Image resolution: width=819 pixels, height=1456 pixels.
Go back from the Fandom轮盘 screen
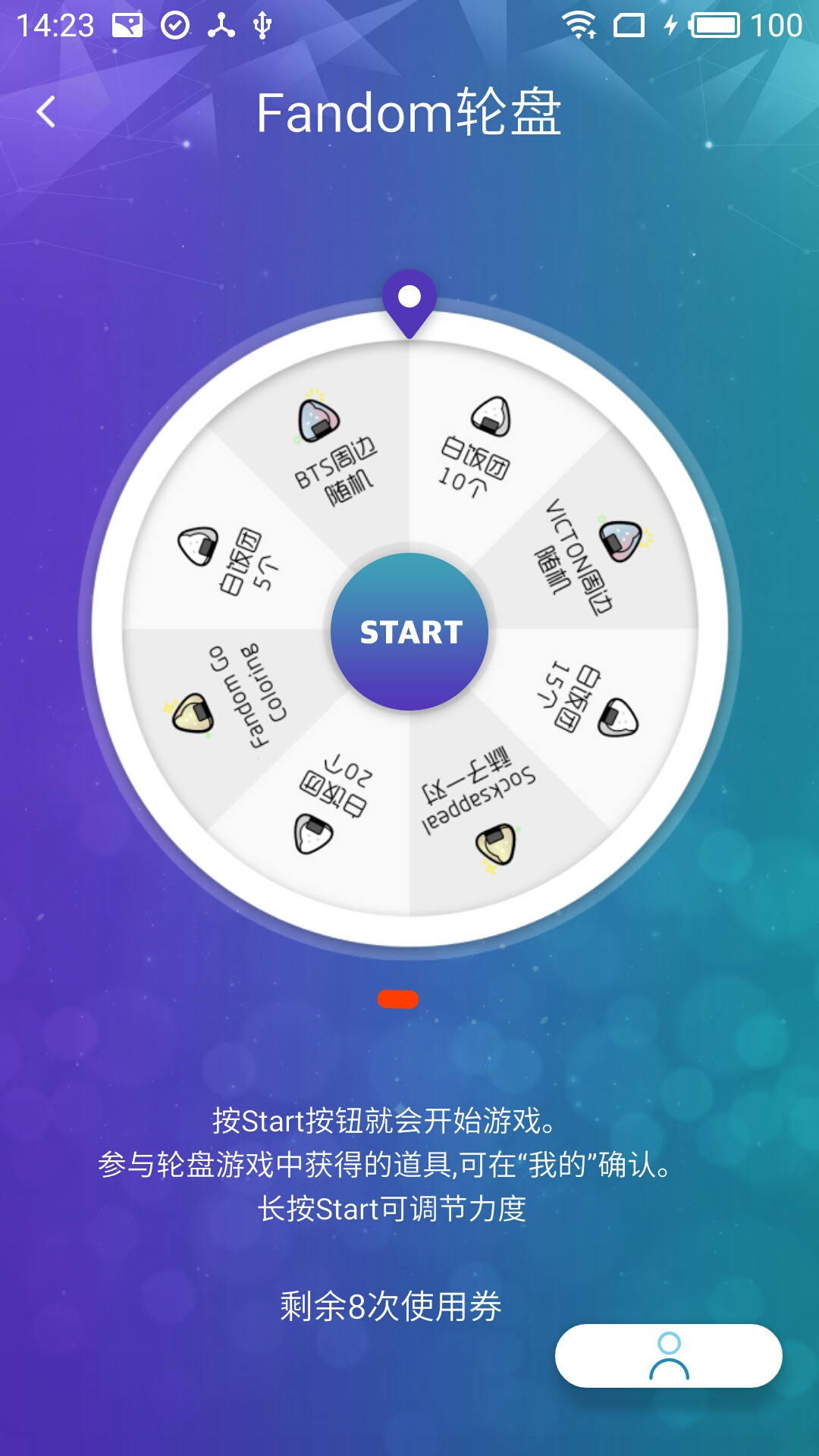(x=46, y=112)
